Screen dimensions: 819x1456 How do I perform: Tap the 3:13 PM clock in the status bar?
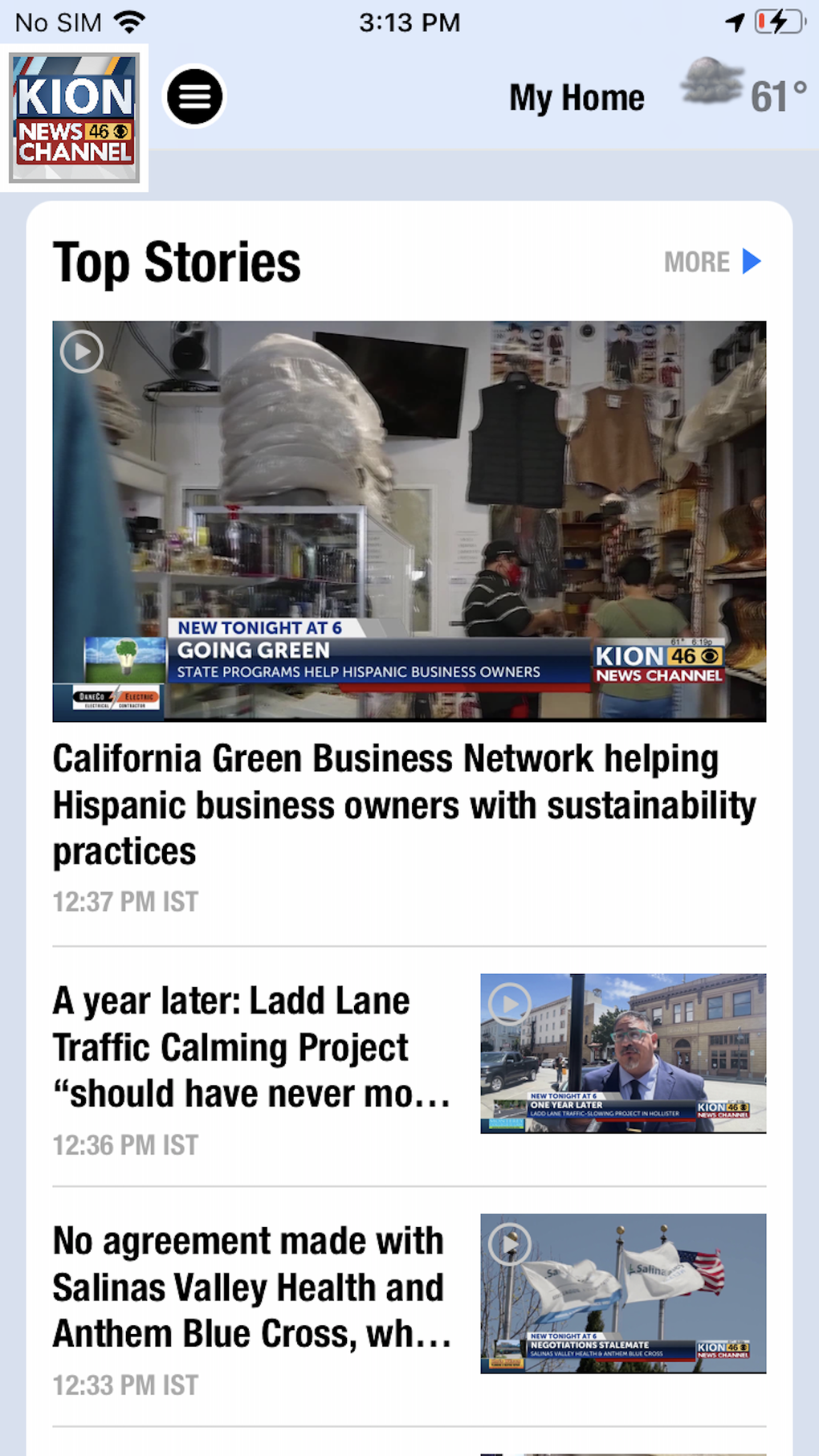tap(409, 22)
